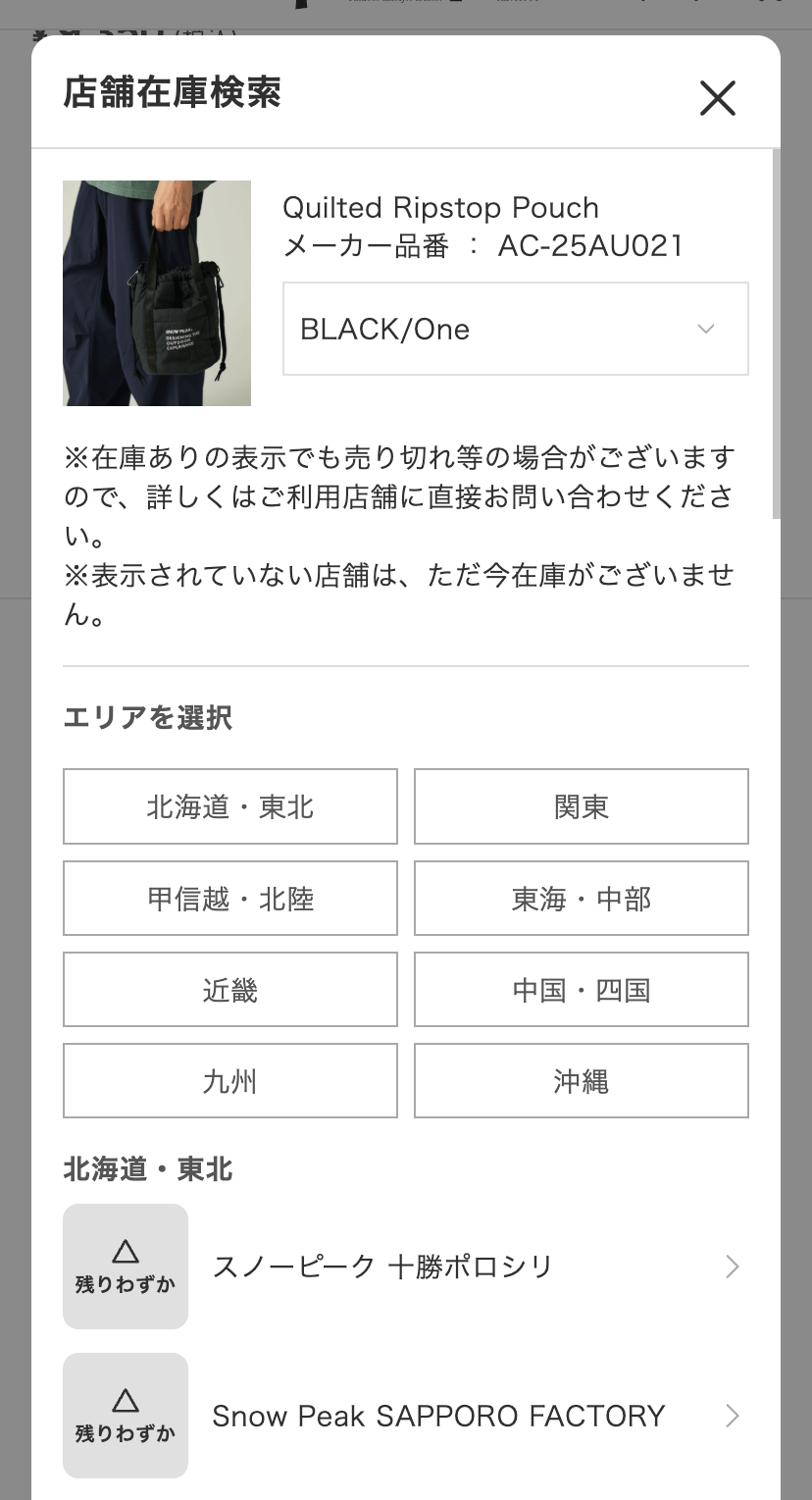Image resolution: width=812 pixels, height=1500 pixels.
Task: Choose the 関東 area
Action: pos(582,806)
